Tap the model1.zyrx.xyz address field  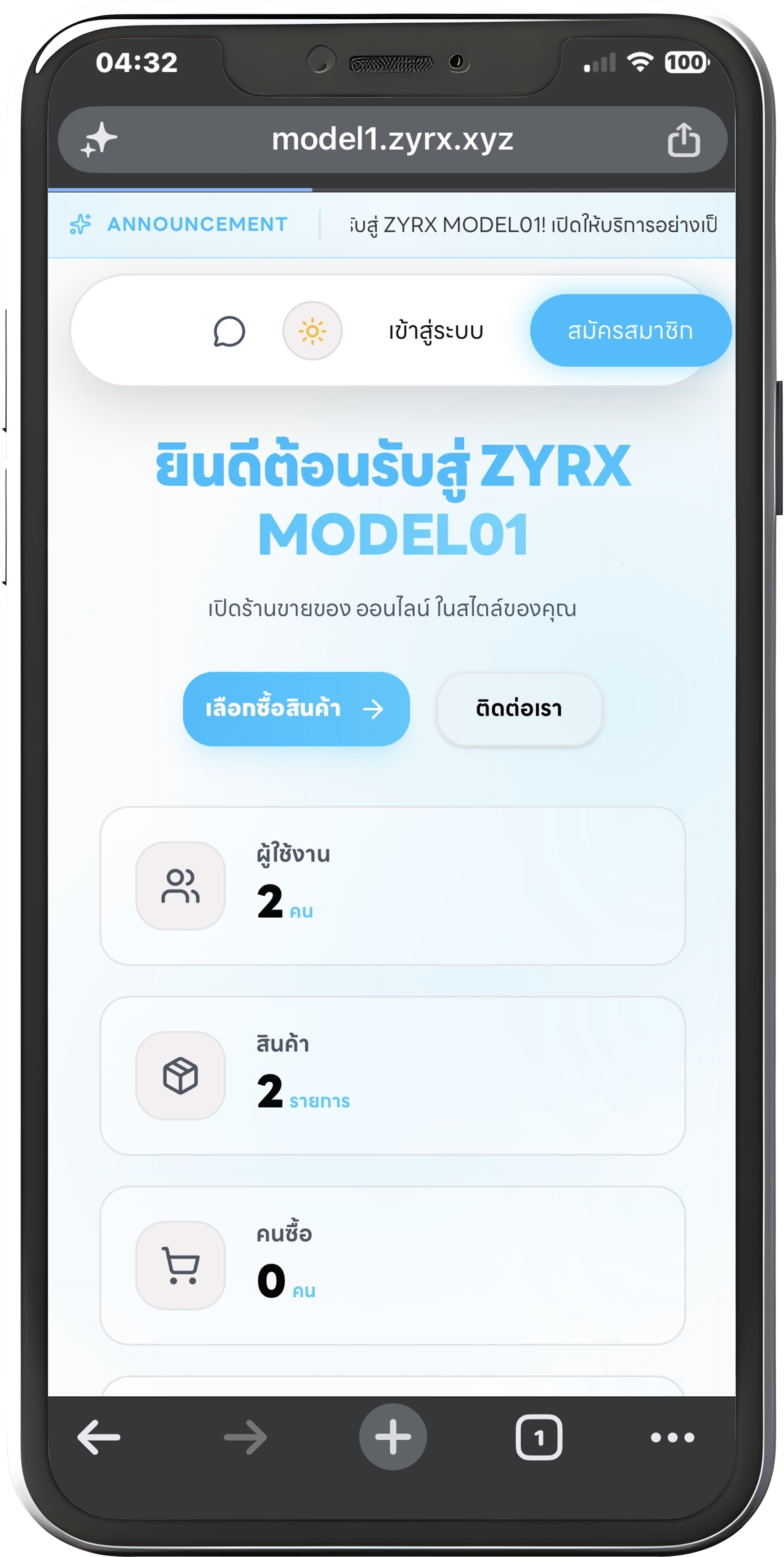pyautogui.click(x=392, y=140)
